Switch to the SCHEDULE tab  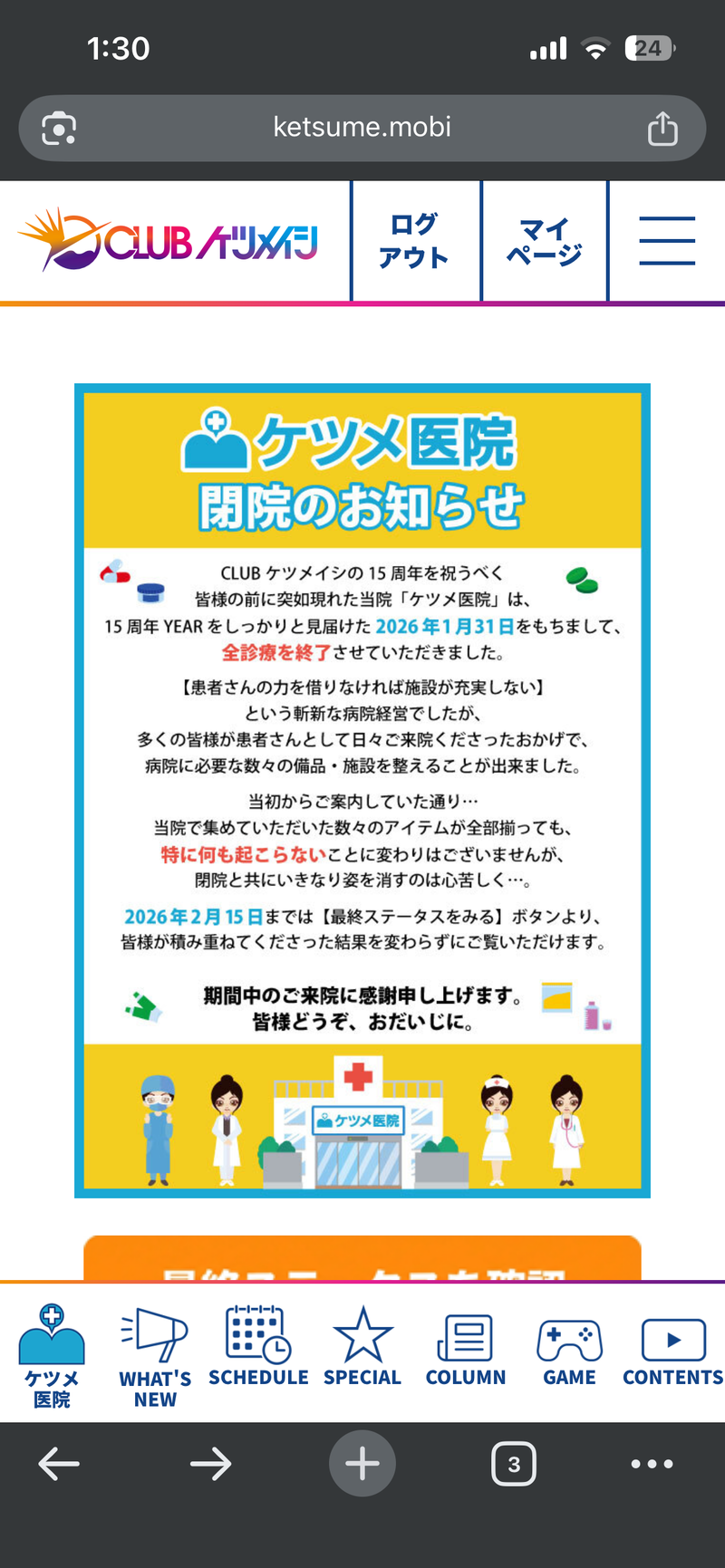pyautogui.click(x=258, y=1350)
